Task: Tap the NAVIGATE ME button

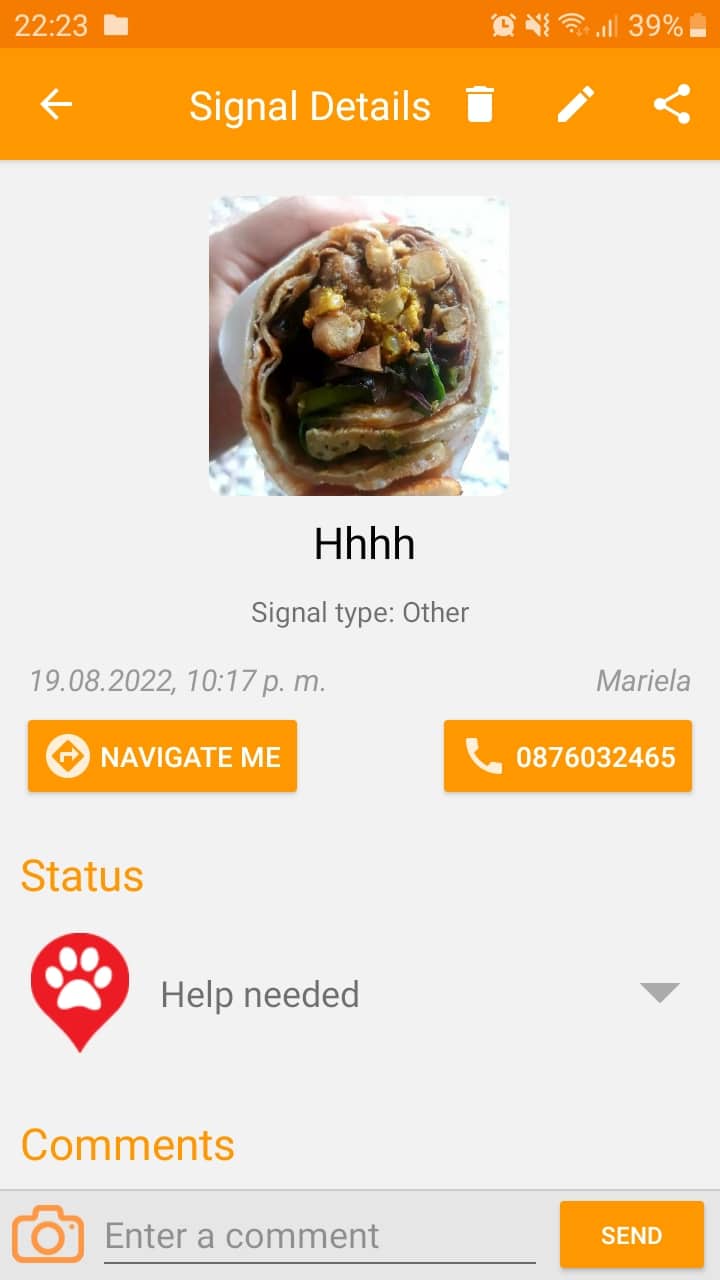Action: click(162, 756)
